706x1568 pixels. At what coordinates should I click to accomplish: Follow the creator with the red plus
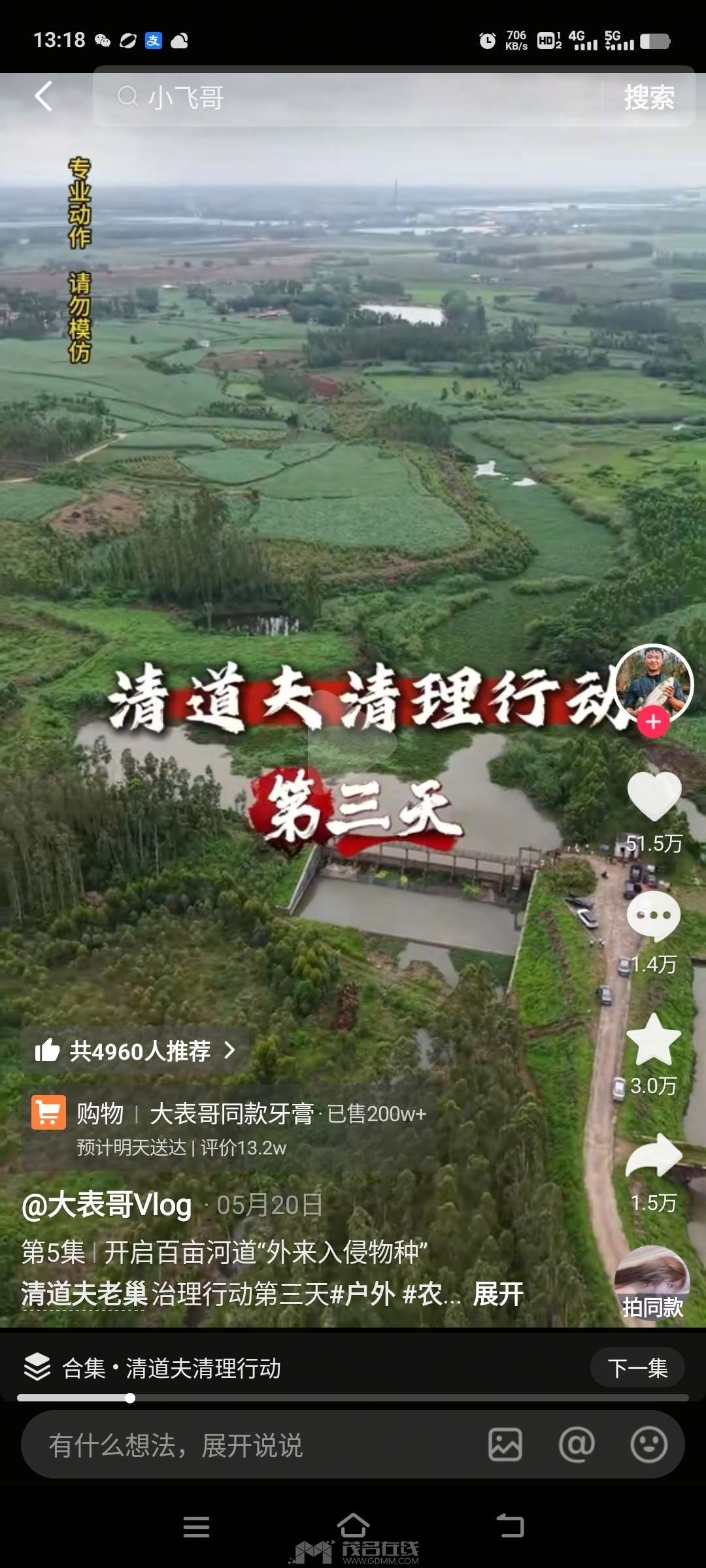point(653,723)
